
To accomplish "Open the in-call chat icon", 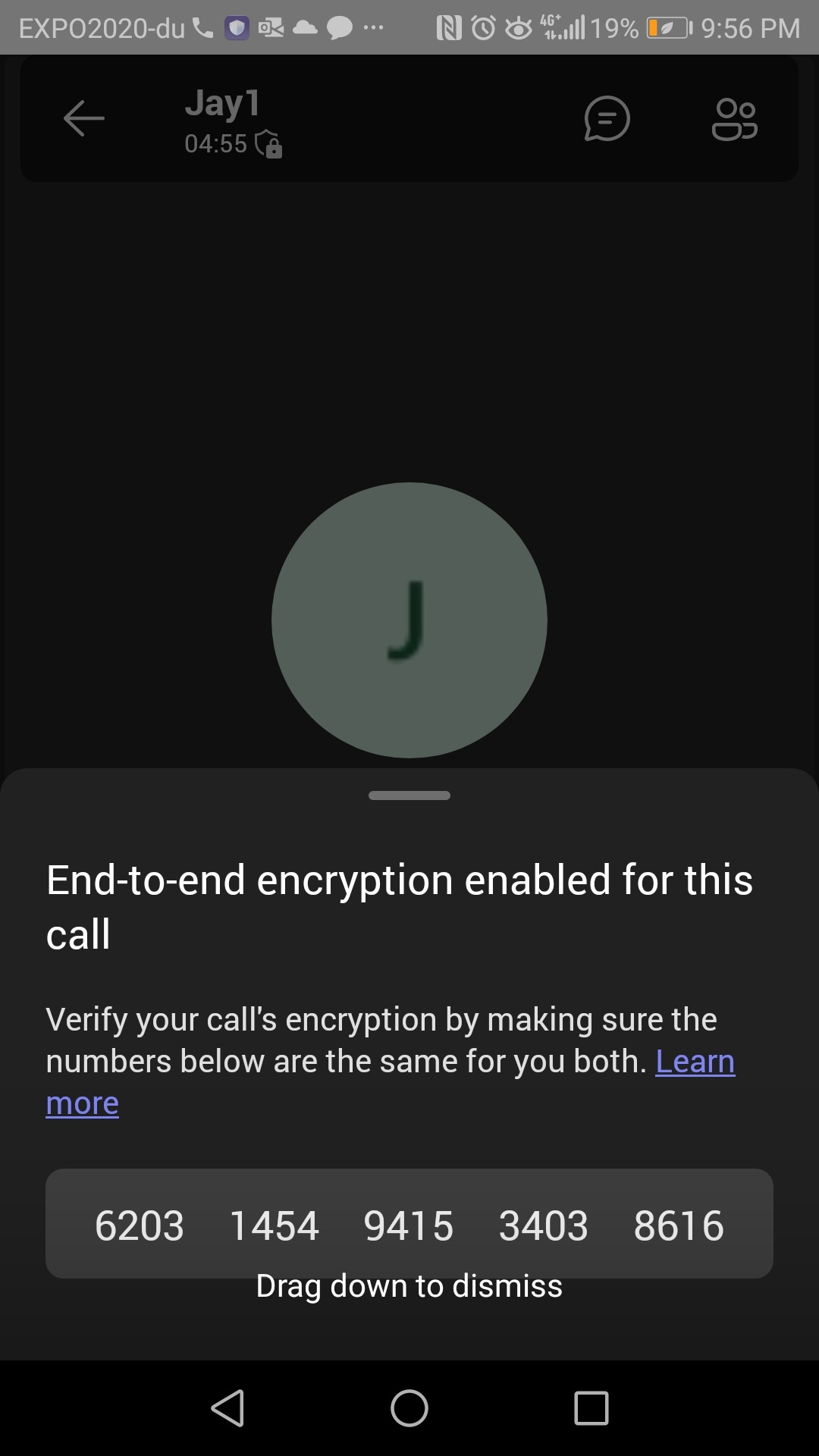I will tap(607, 119).
